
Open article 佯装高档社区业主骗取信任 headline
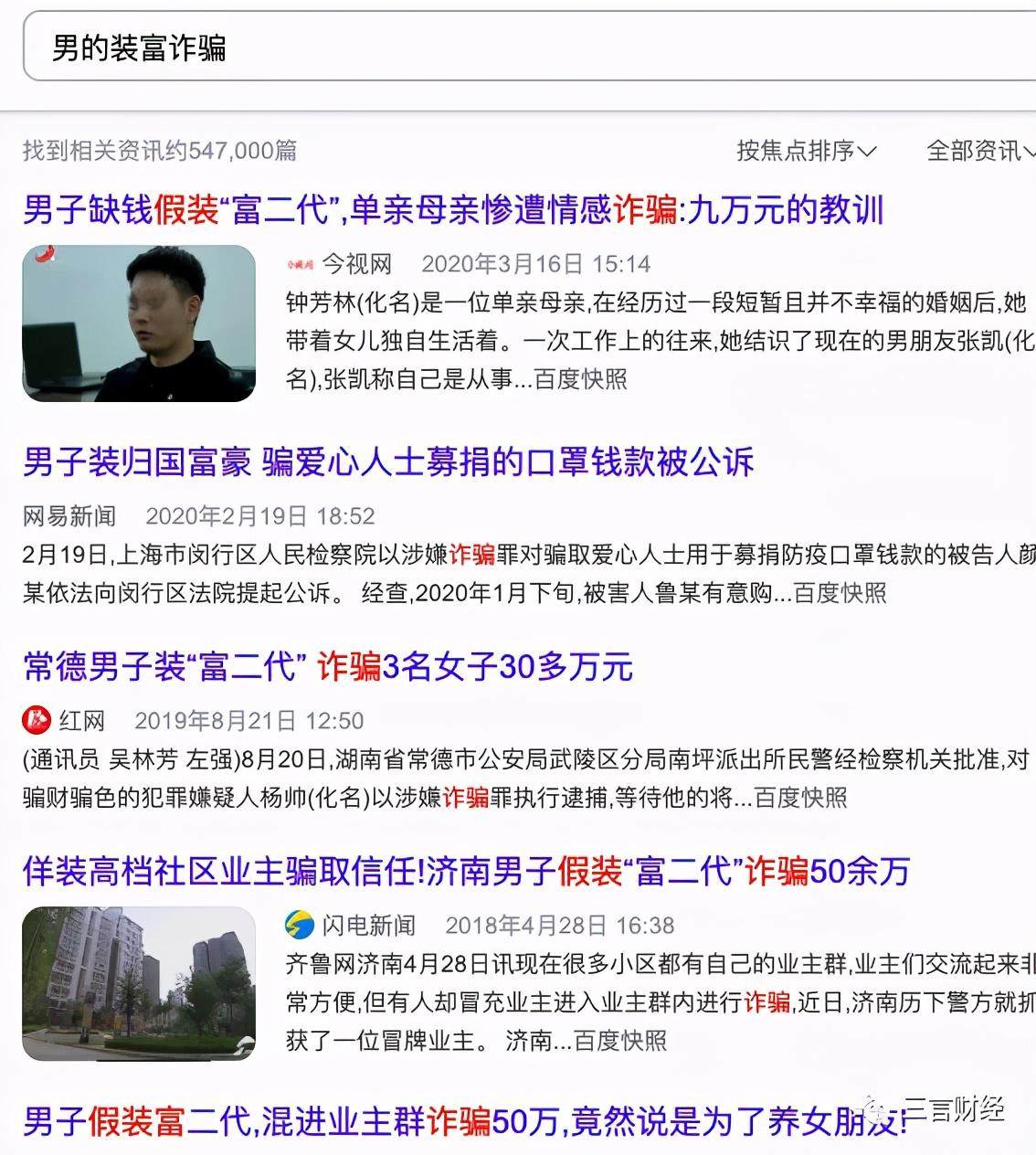[x=466, y=872]
